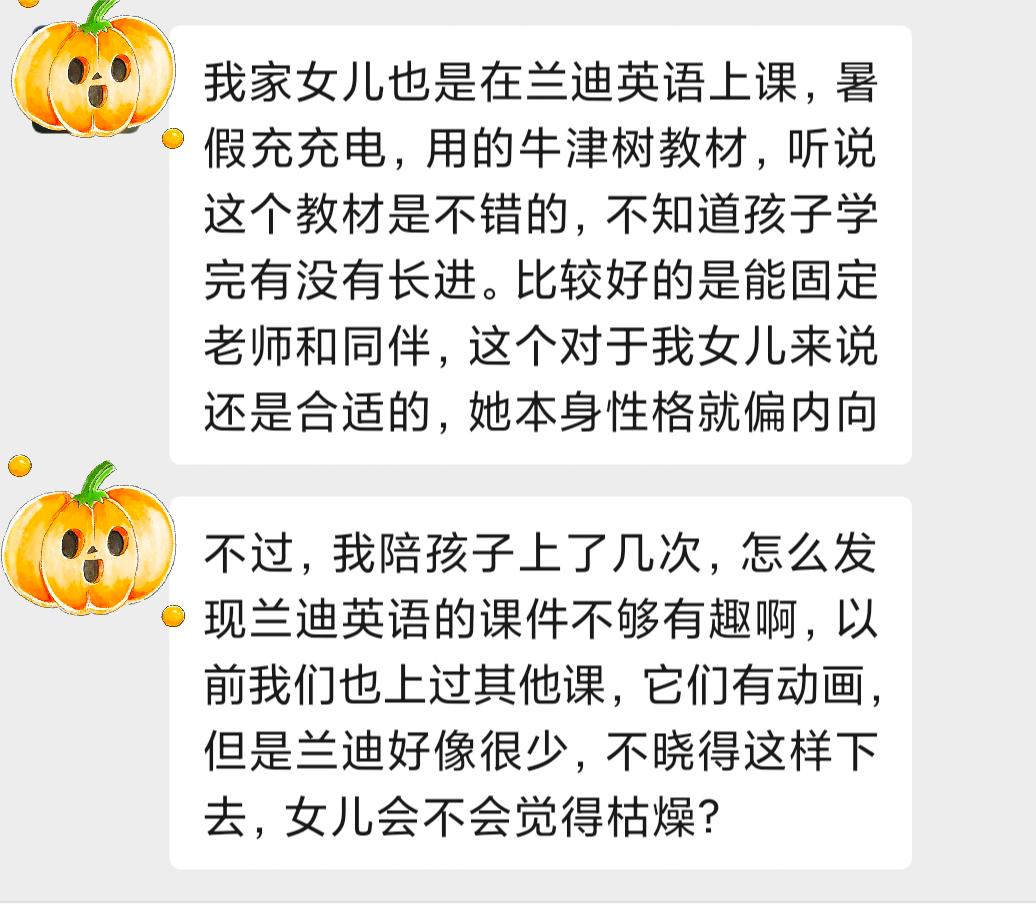Open pumpkin avatar beside the 兰迪英语上课 message
Image resolution: width=1036 pixels, height=904 pixels.
(93, 75)
